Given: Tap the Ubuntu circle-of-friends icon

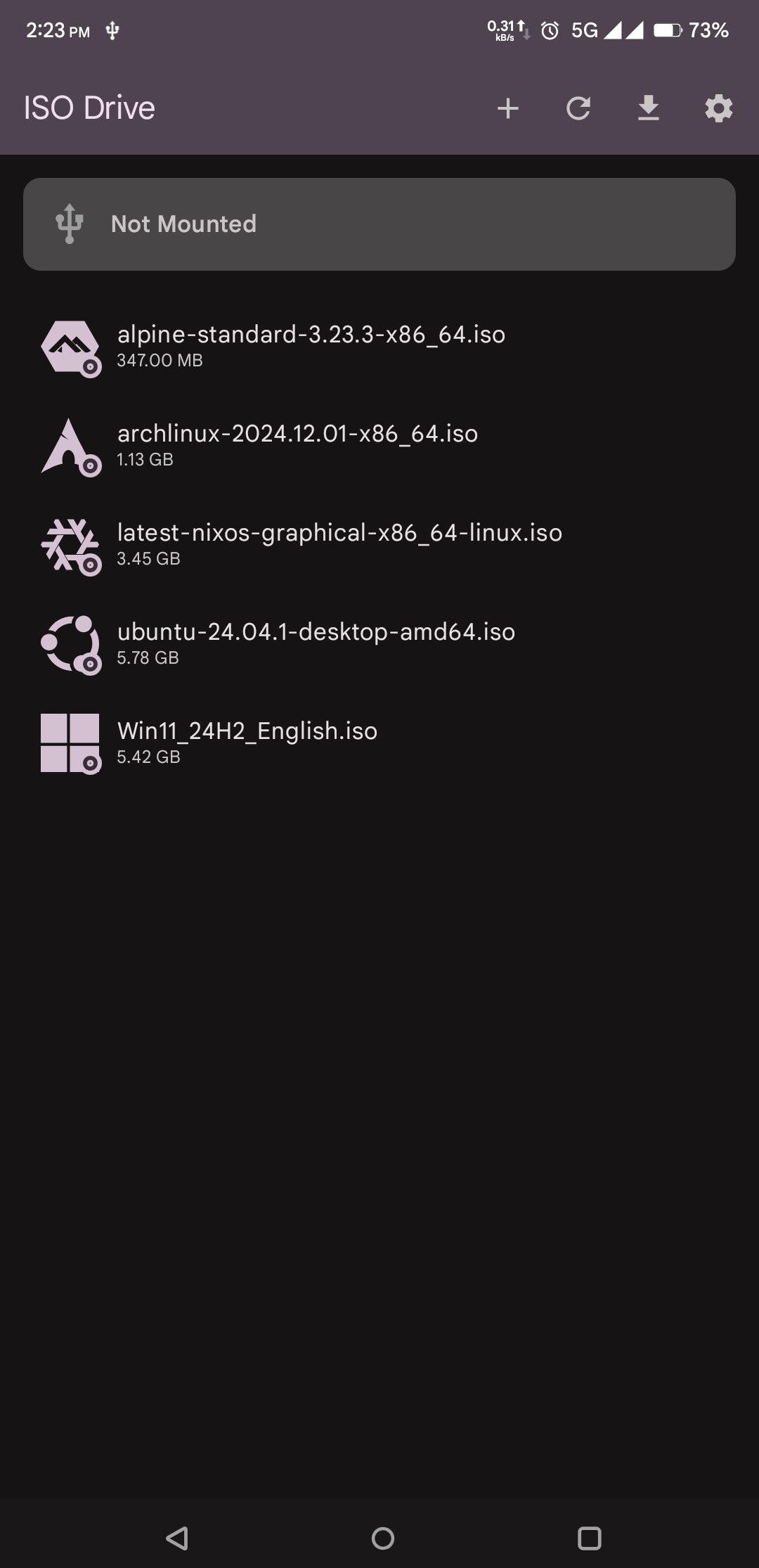Looking at the screenshot, I should point(69,644).
